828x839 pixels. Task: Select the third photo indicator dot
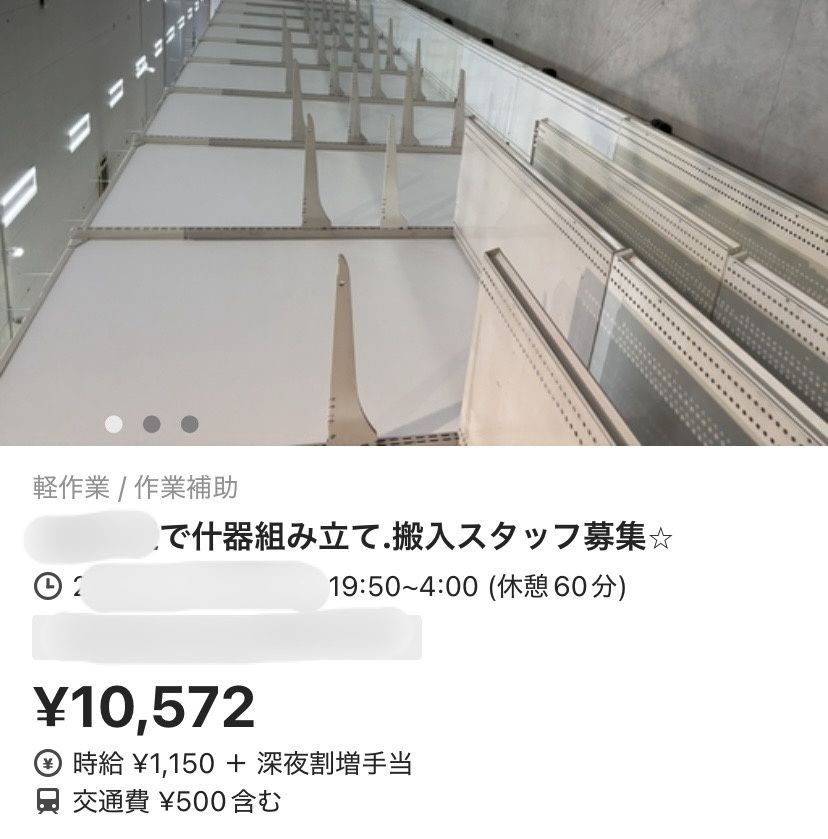coord(190,424)
